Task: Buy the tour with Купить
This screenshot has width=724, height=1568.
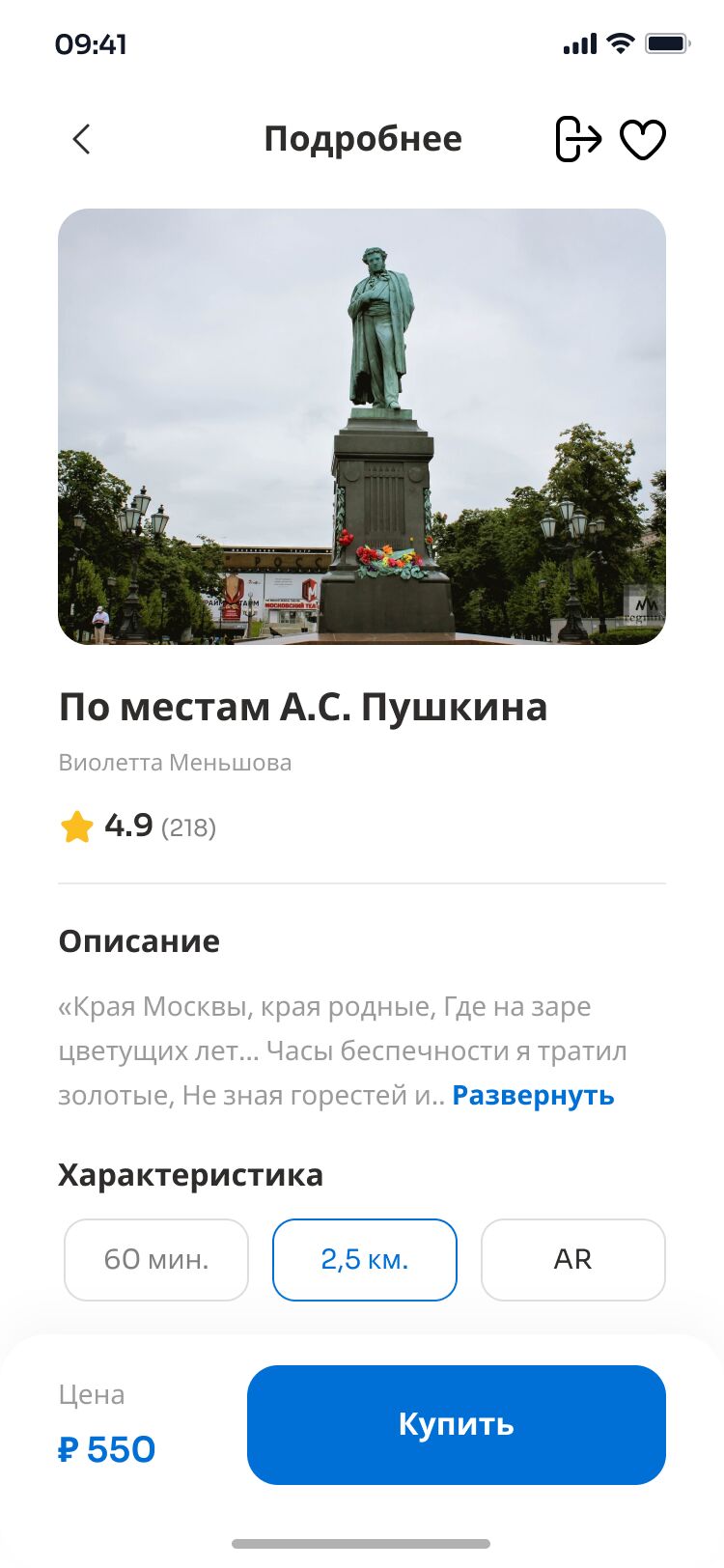Action: [x=456, y=1424]
